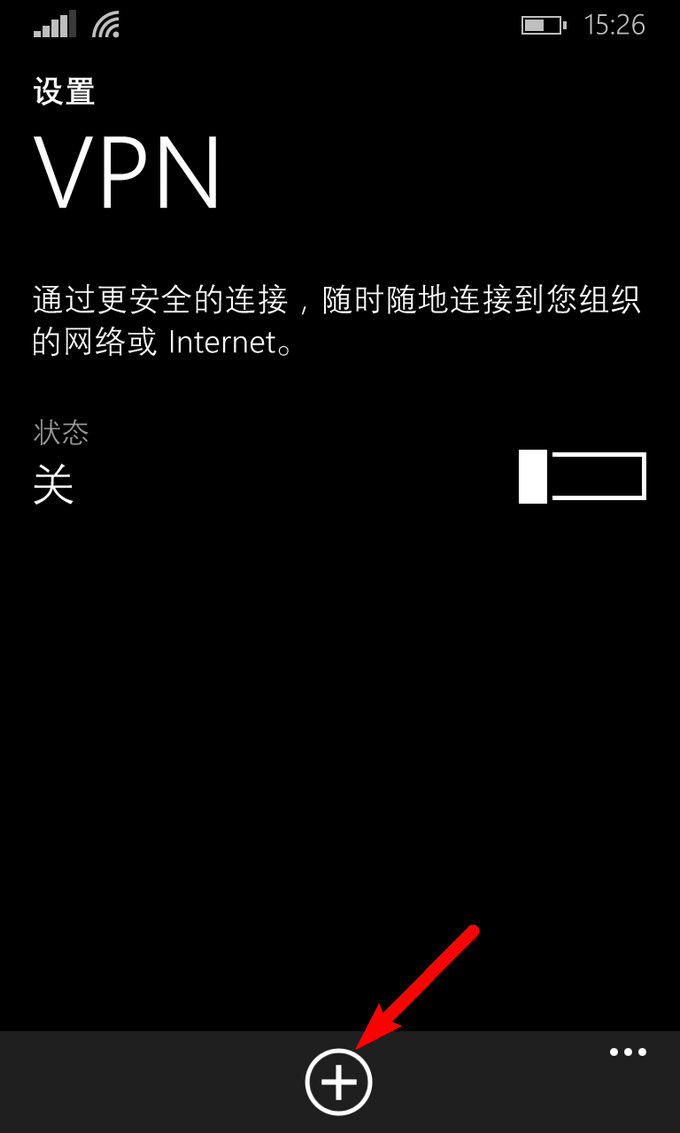680x1133 pixels.
Task: Add a new VPN profile
Action: pos(338,1081)
